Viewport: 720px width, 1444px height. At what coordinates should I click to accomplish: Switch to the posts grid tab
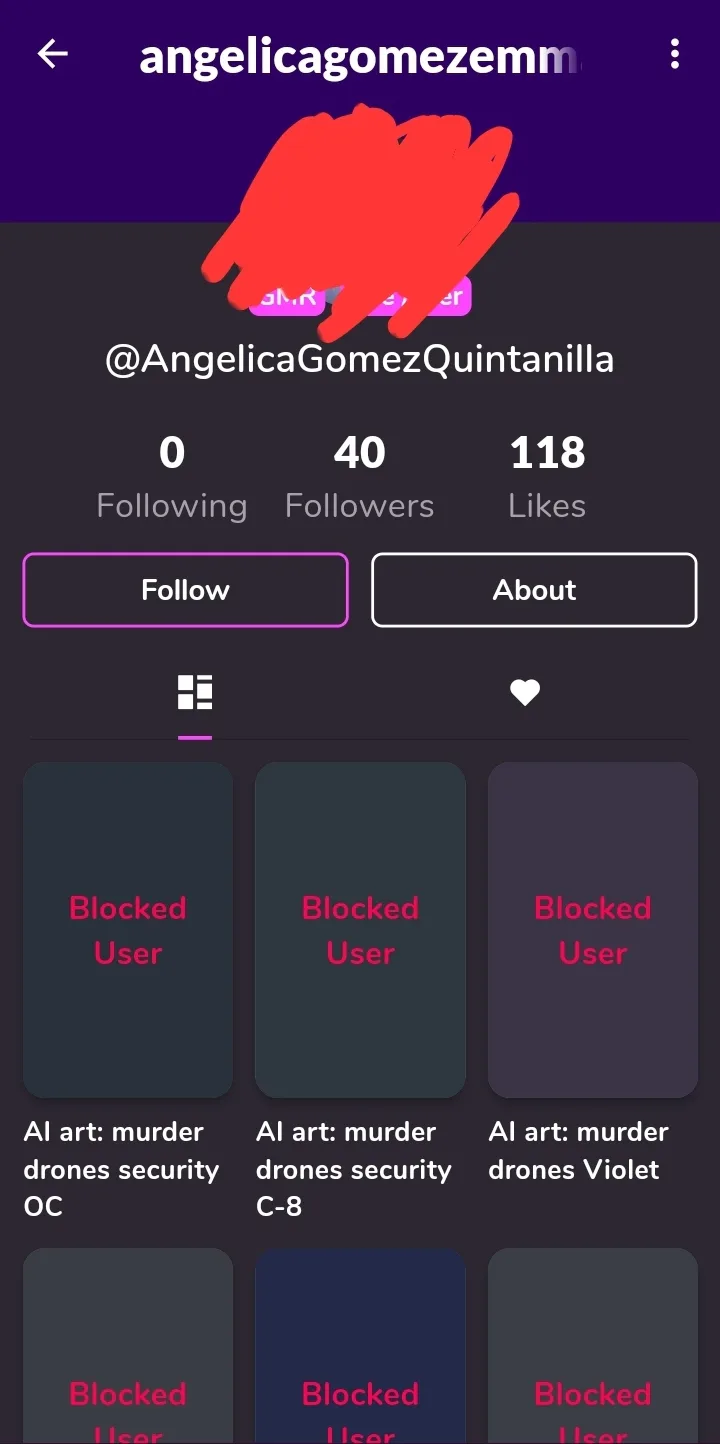[x=195, y=692]
